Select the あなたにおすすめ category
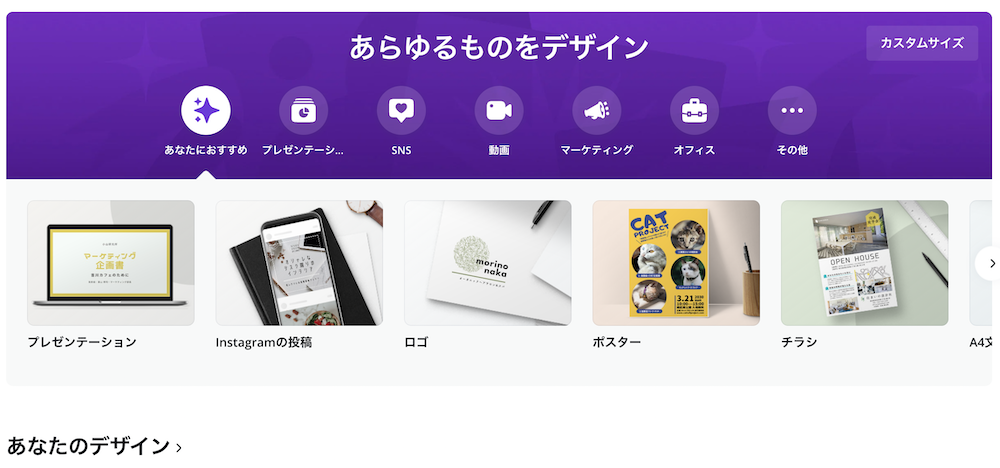This screenshot has width=1000, height=468. pos(206,111)
